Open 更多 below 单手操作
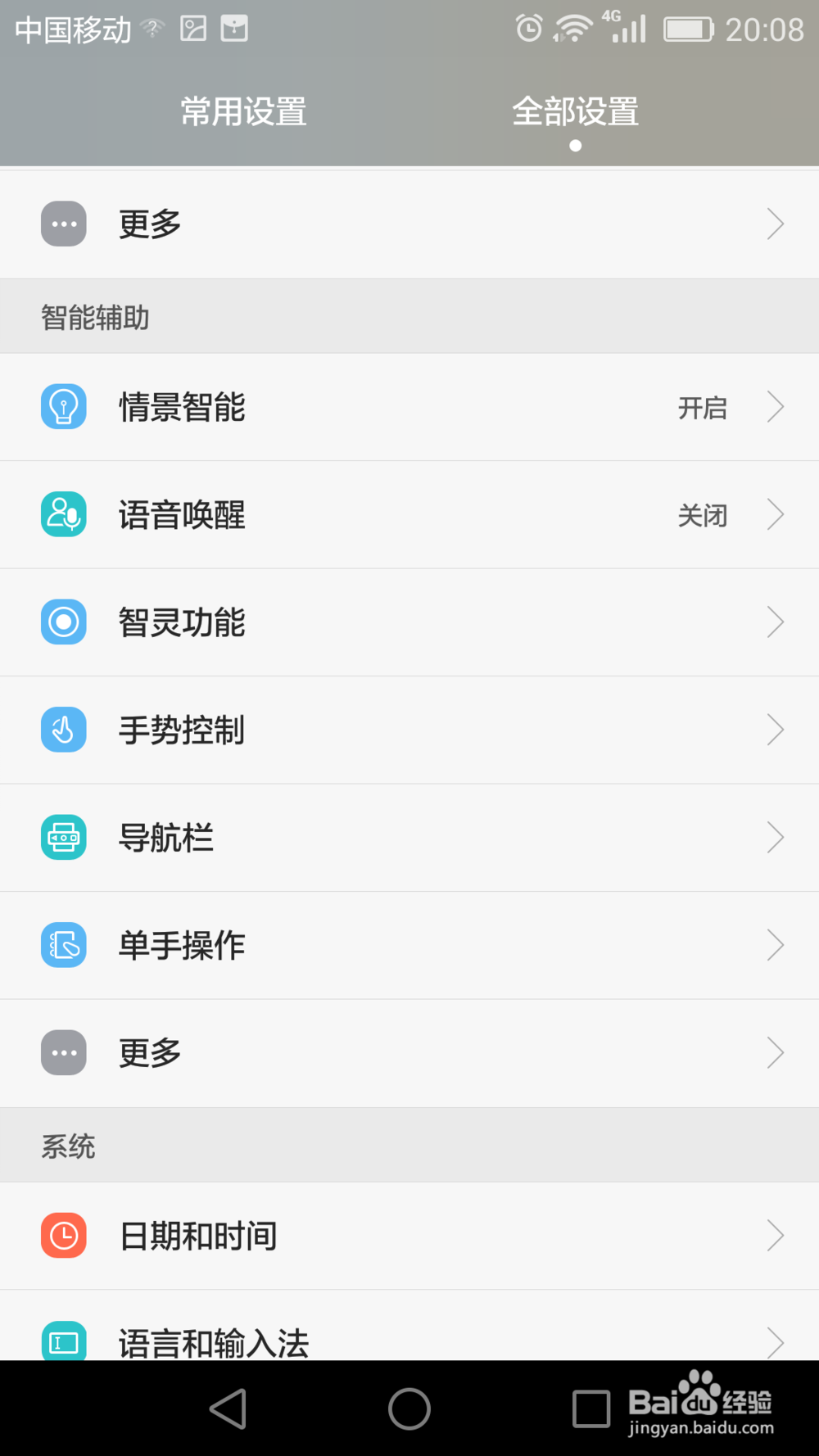The width and height of the screenshot is (819, 1456). point(409,1053)
